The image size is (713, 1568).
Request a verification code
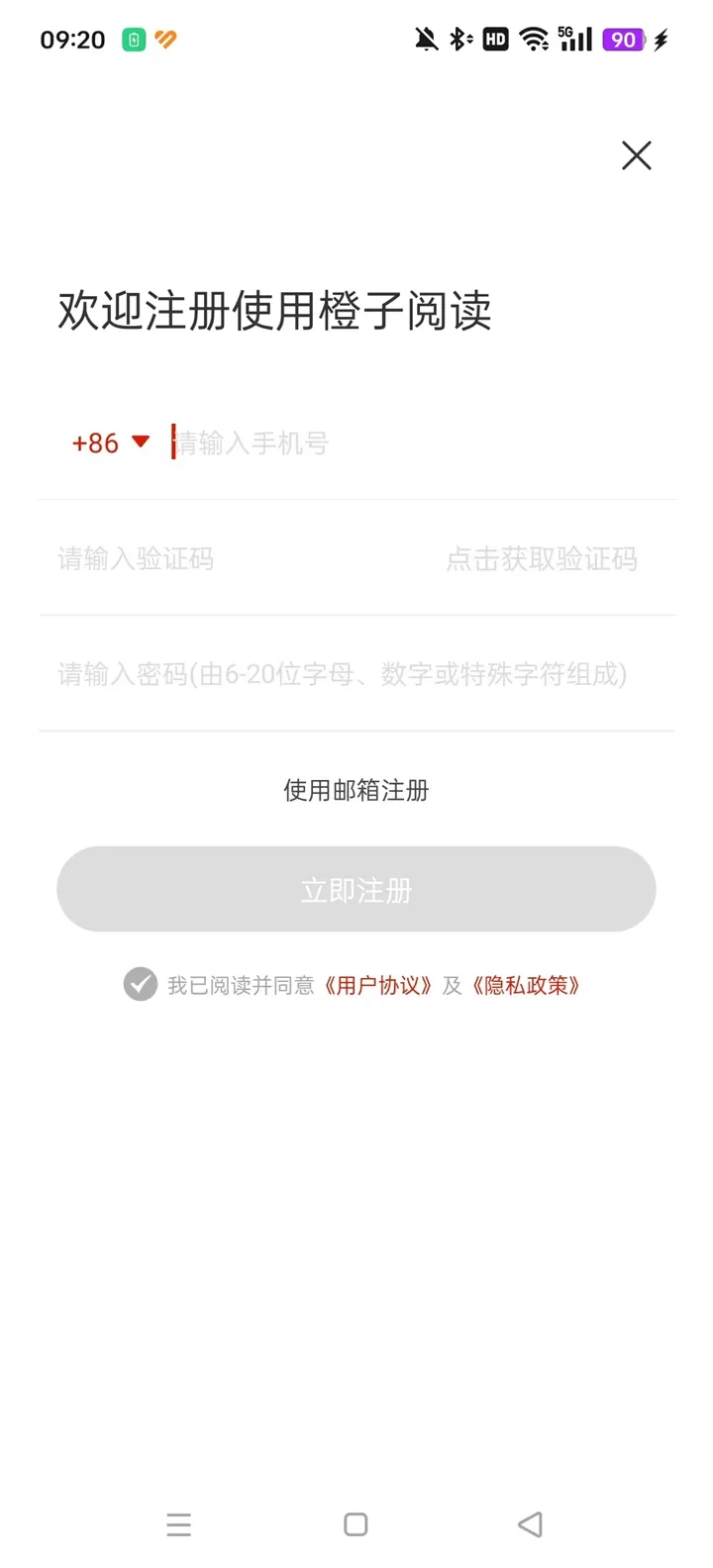coord(541,559)
